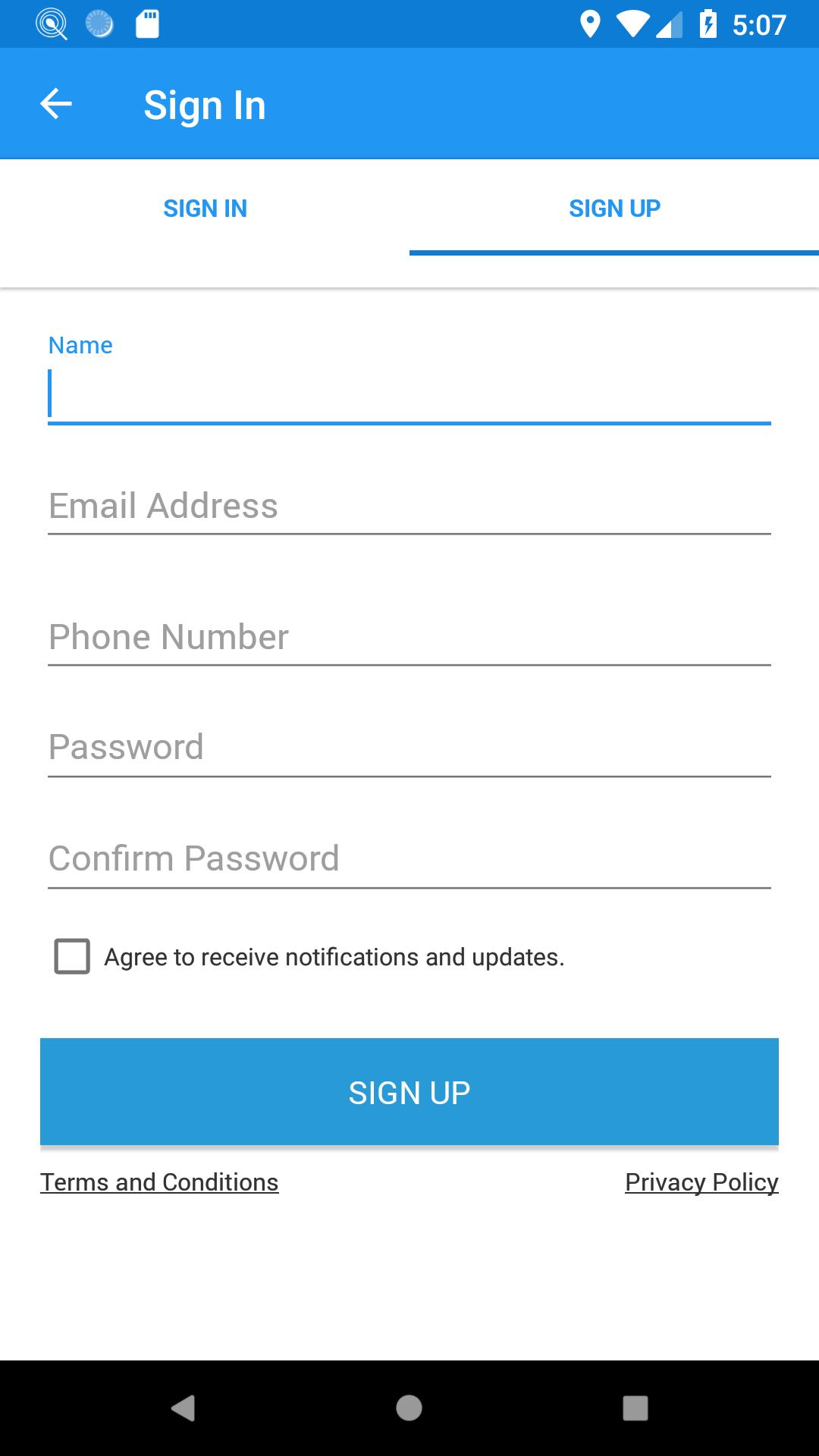Focus the Confirm Password field

coord(409,859)
